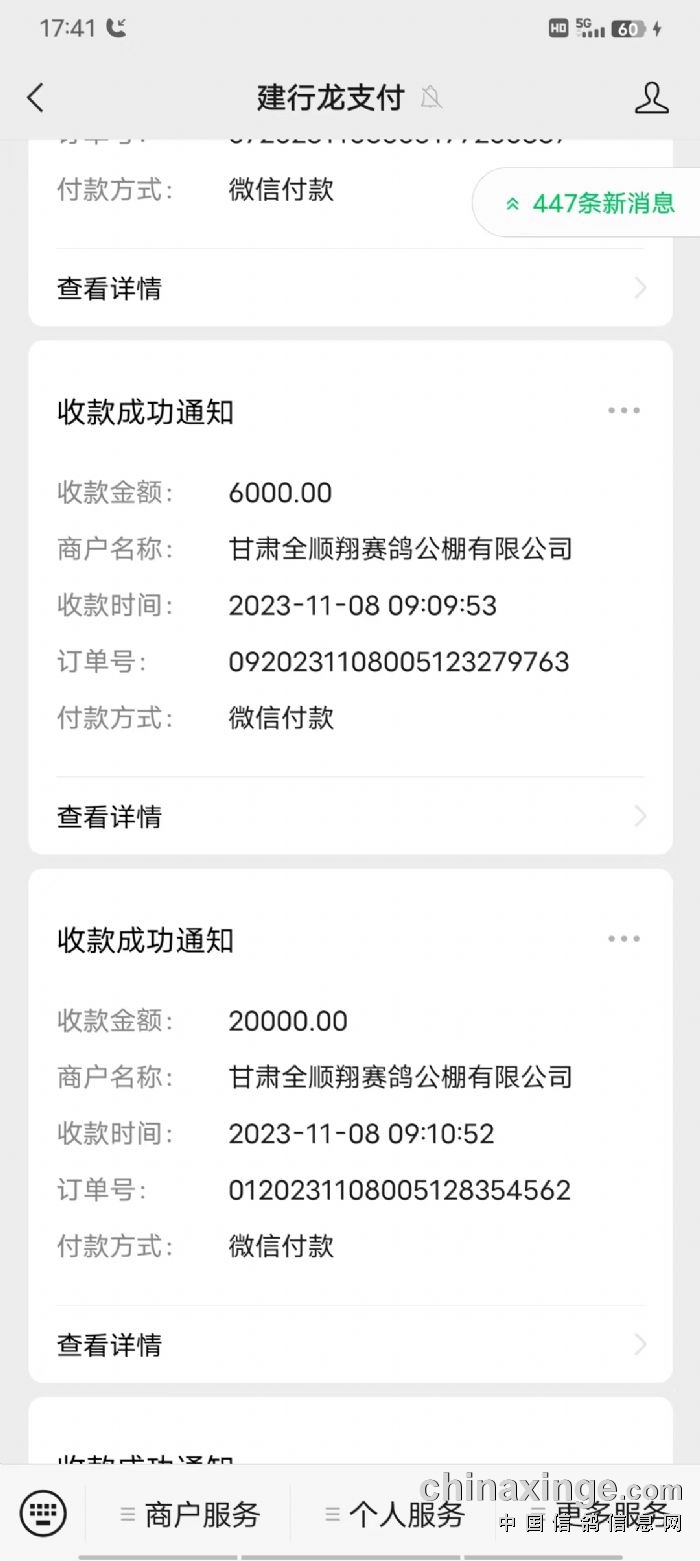The width and height of the screenshot is (700, 1561).
Task: Open the 个人服务 menu
Action: pos(395,1514)
